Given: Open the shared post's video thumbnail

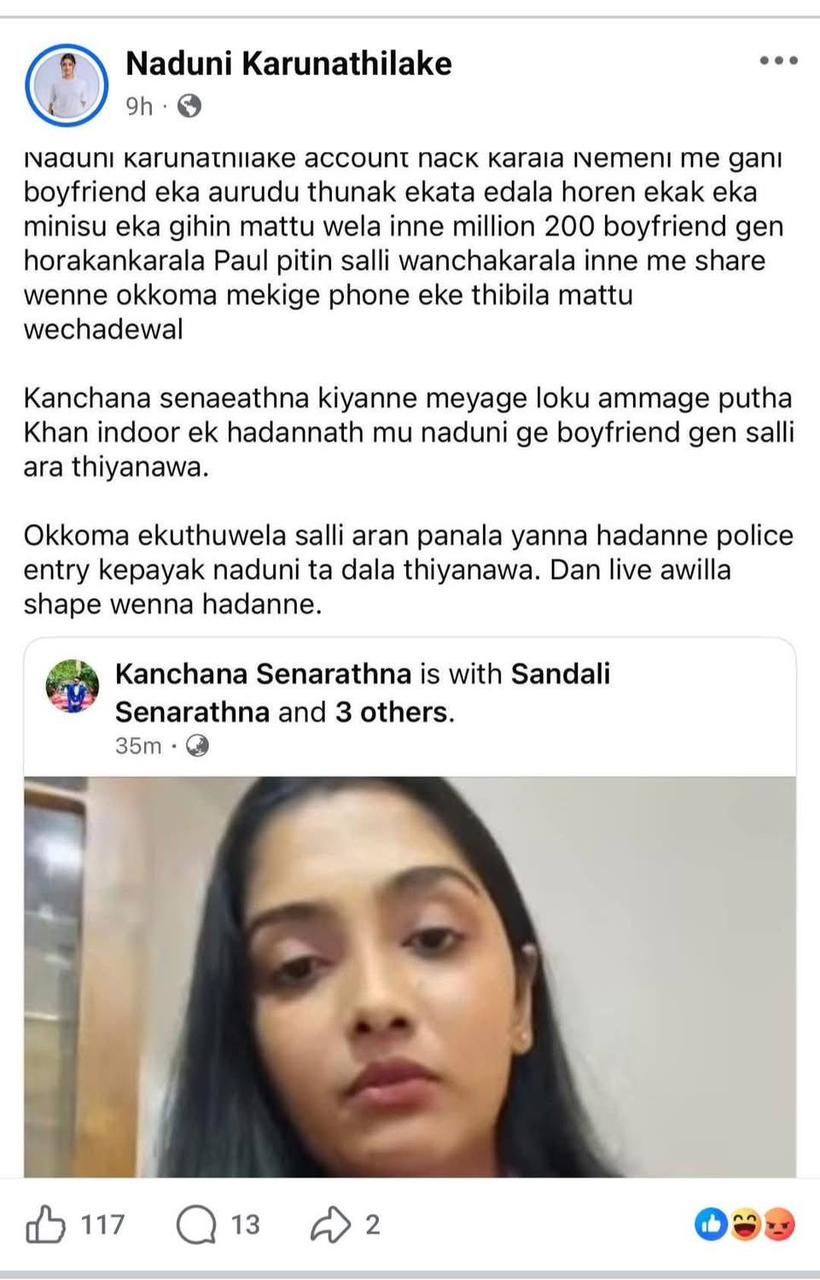Looking at the screenshot, I should pos(410,975).
